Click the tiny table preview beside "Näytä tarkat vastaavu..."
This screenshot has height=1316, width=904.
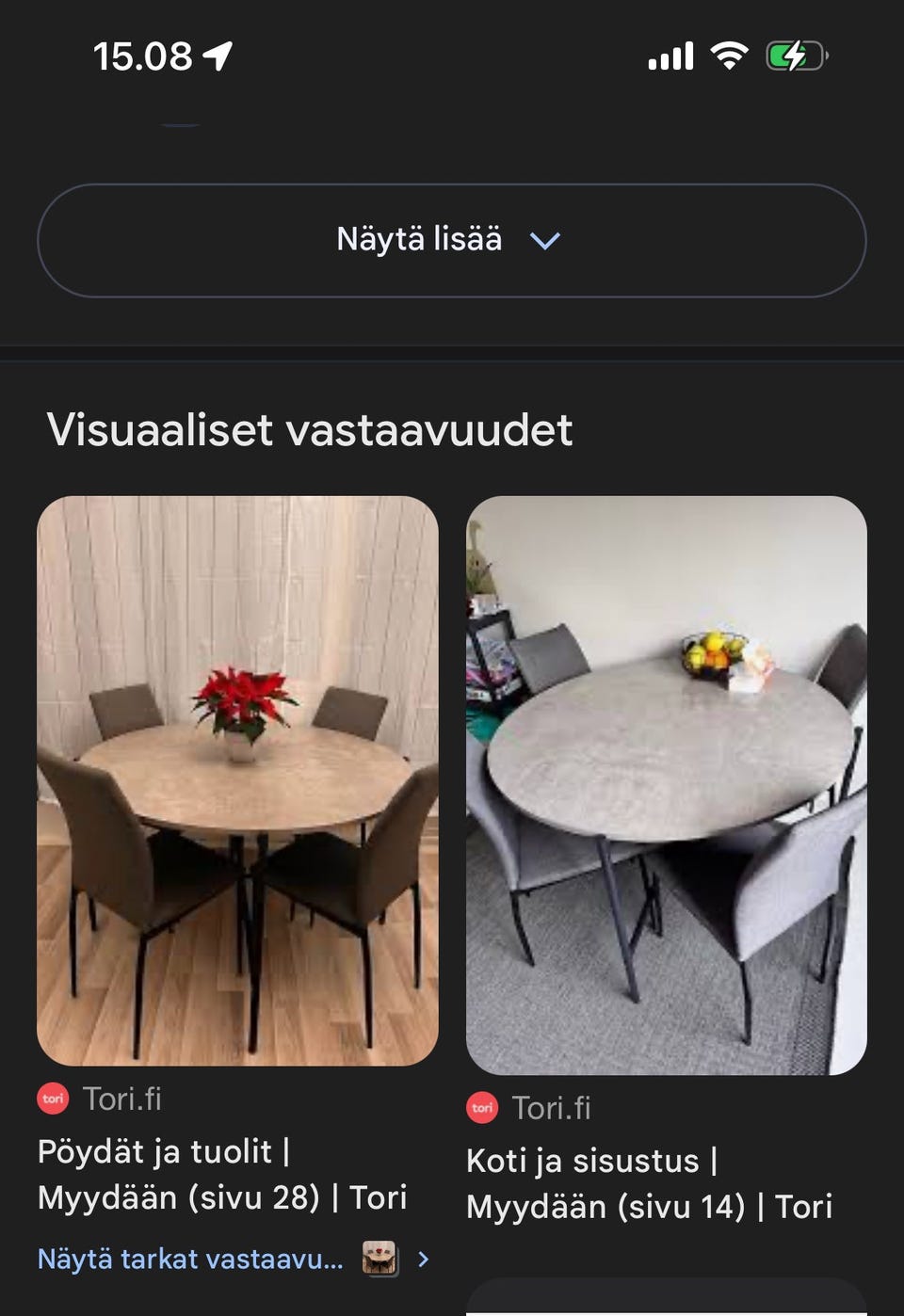click(x=379, y=1258)
